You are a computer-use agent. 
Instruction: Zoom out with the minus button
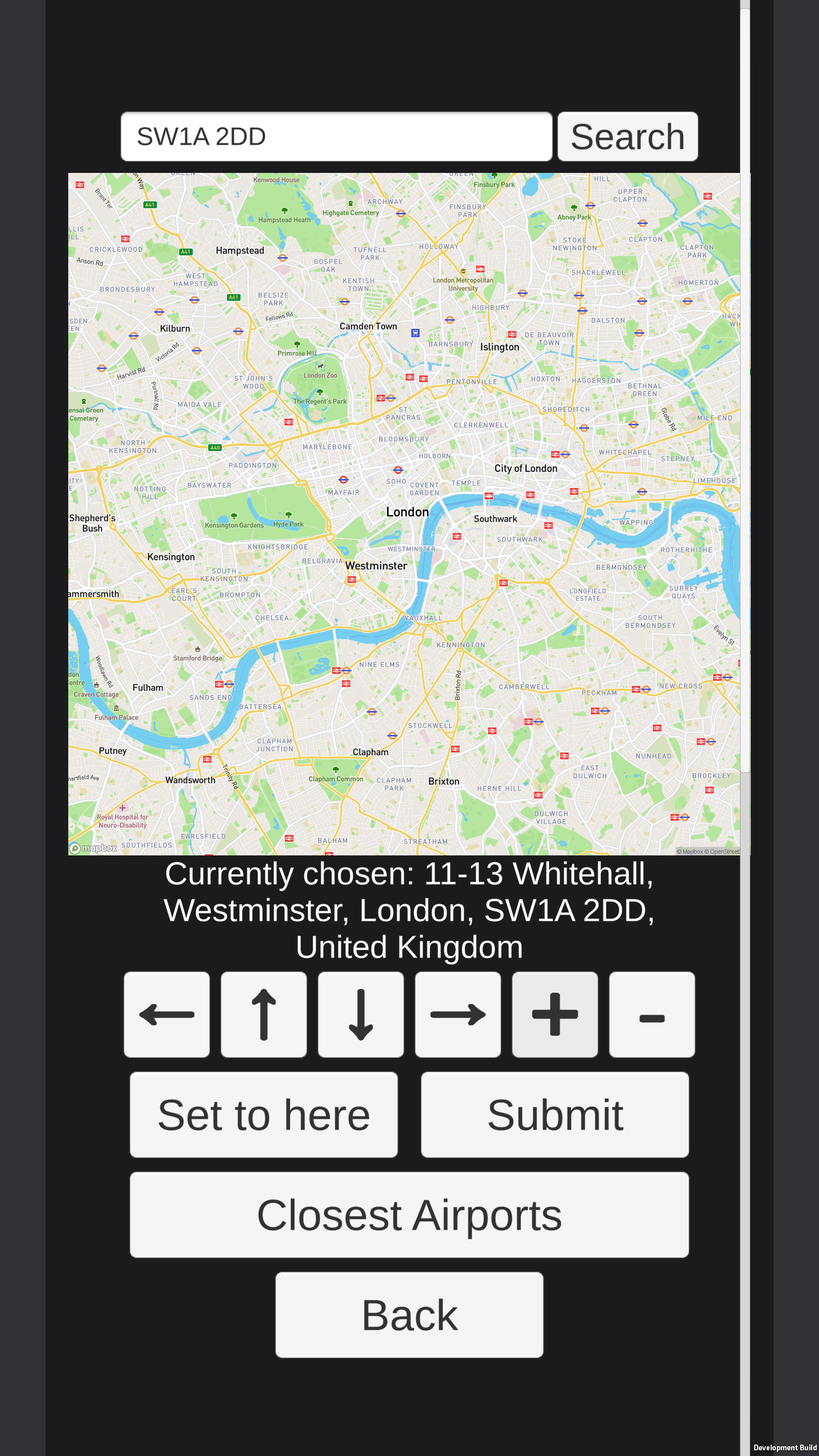pos(652,1015)
